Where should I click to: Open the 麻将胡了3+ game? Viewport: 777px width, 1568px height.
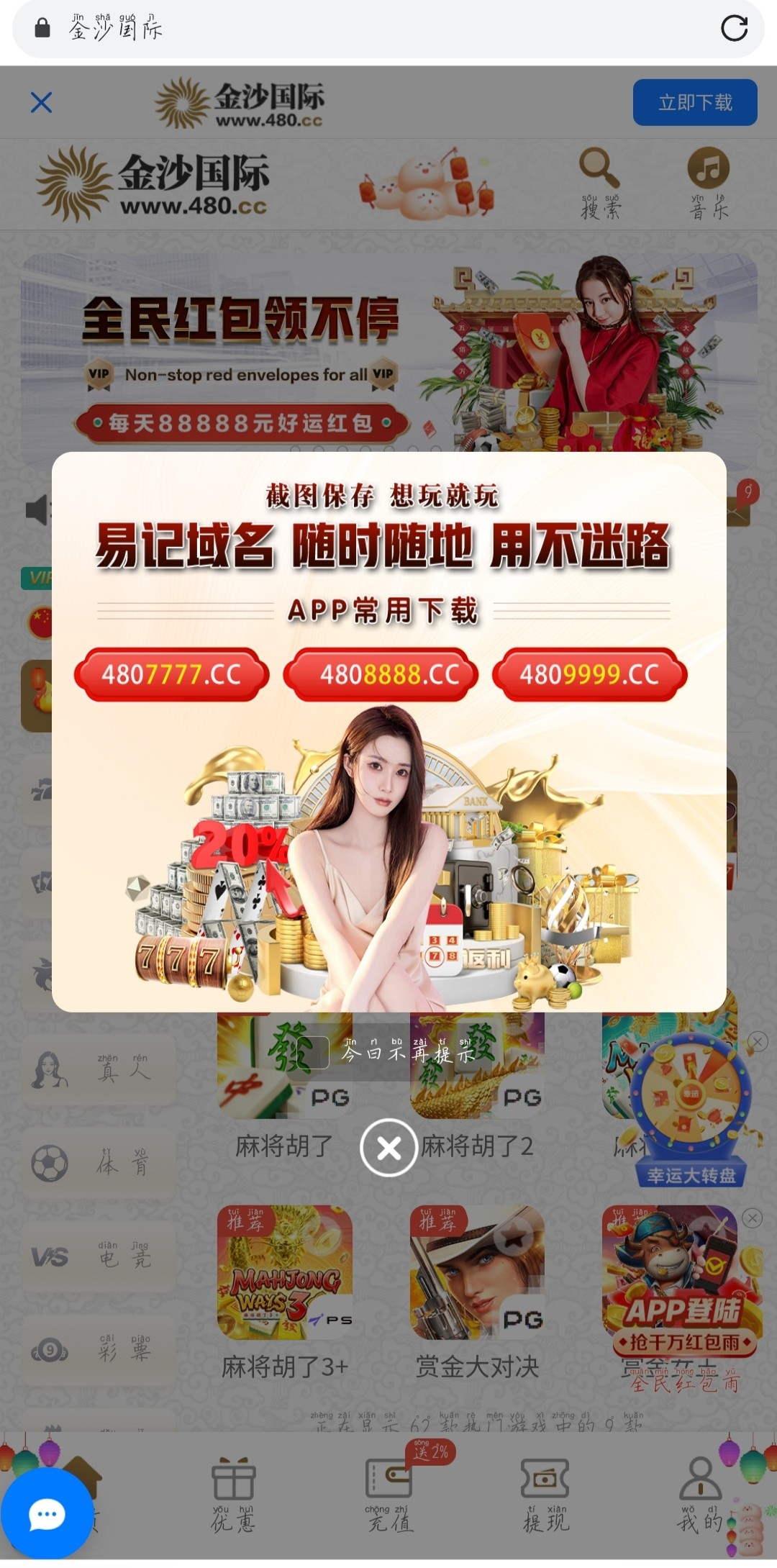tap(285, 1272)
